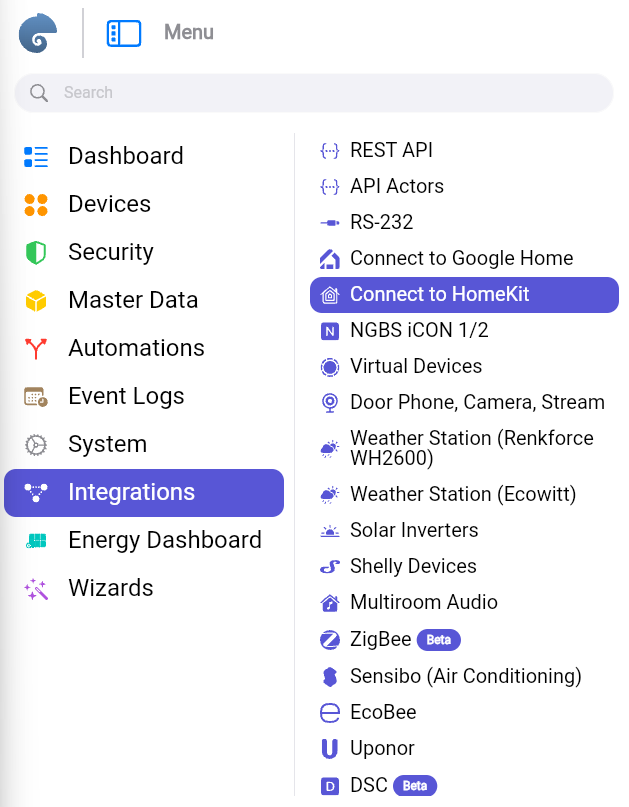
Task: Select REST API integration
Action: tap(391, 150)
